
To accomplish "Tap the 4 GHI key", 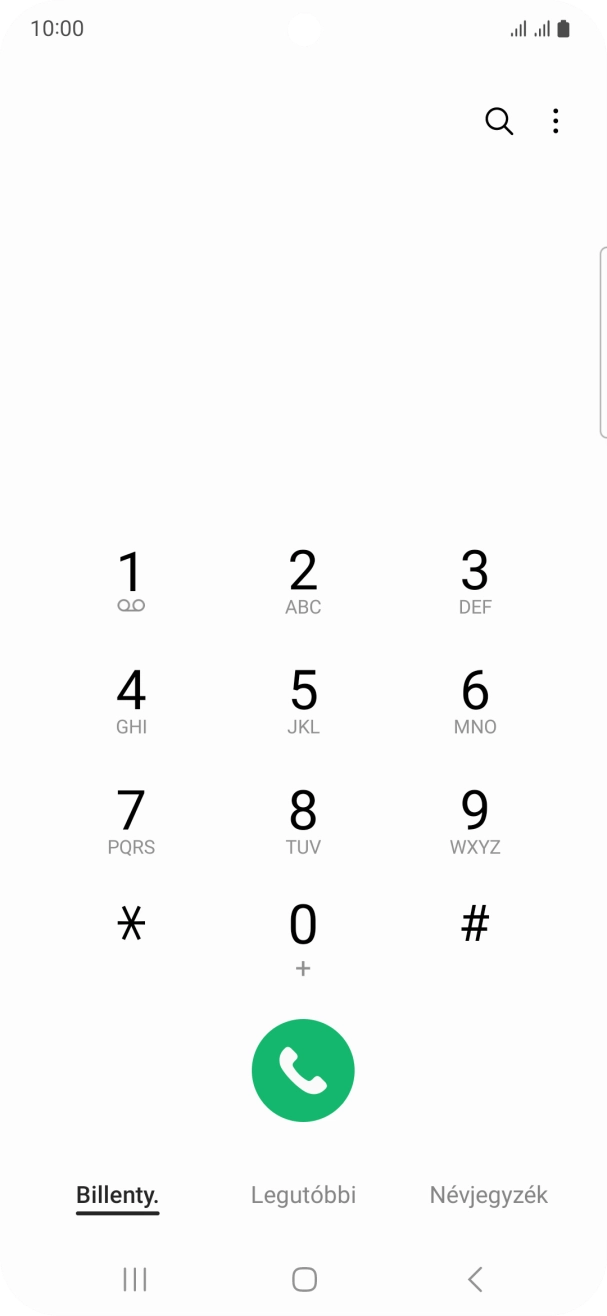I will [x=131, y=700].
